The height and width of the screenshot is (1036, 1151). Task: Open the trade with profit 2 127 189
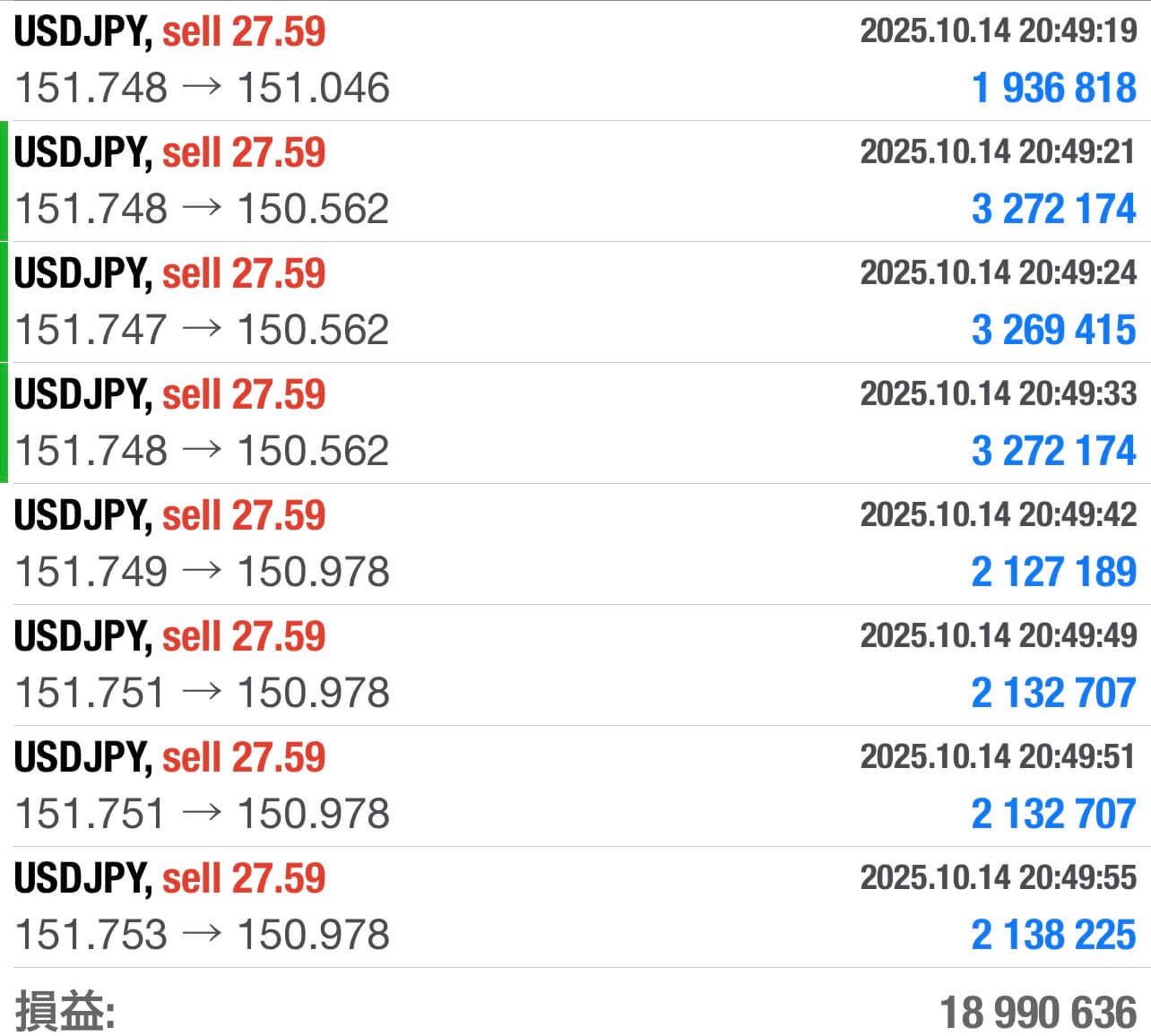tap(575, 544)
